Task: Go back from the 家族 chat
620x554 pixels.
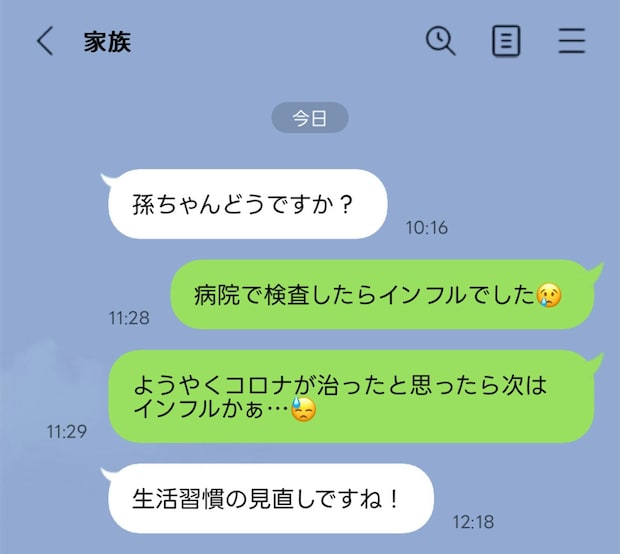Action: point(44,41)
